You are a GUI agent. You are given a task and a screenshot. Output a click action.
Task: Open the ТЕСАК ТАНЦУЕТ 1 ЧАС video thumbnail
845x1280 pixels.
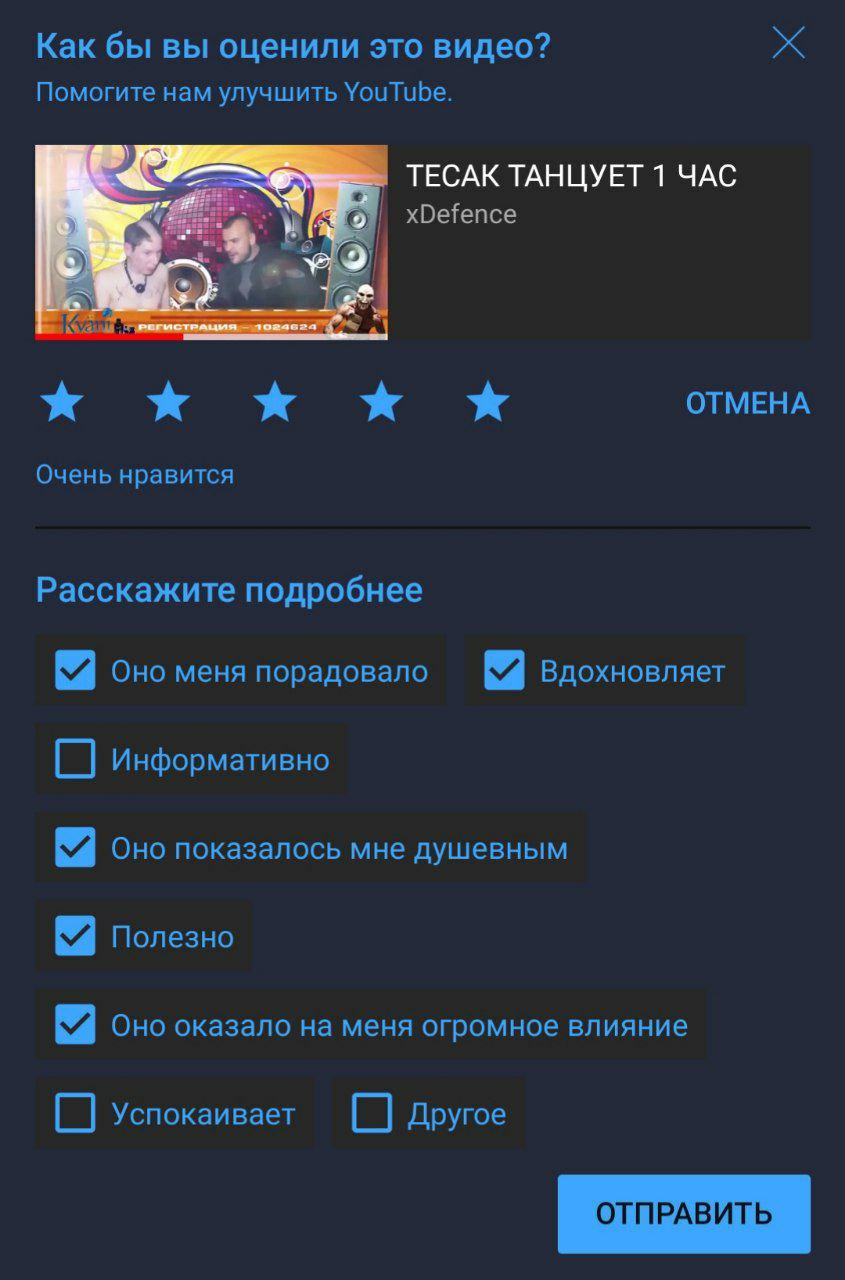click(211, 242)
